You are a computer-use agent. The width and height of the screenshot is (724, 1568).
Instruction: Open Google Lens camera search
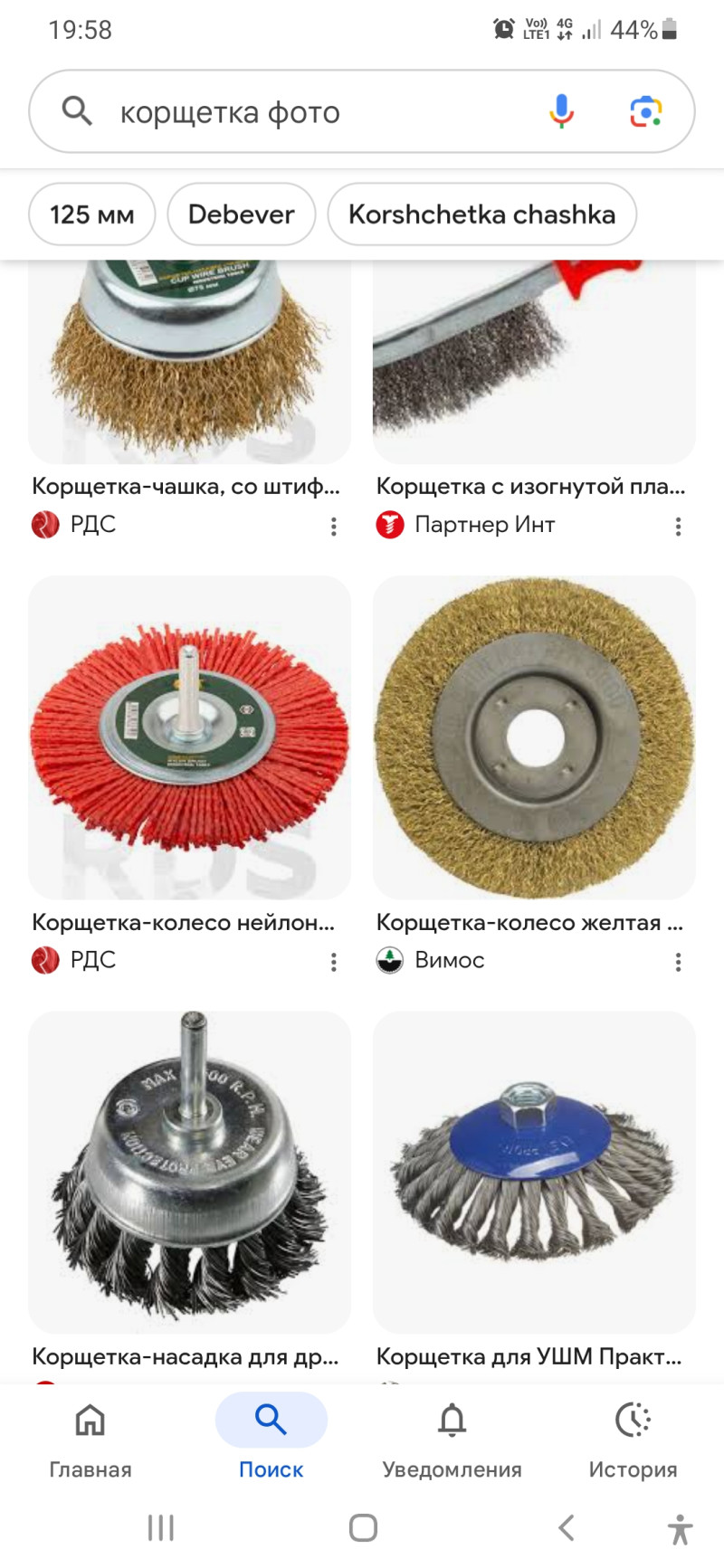click(645, 111)
